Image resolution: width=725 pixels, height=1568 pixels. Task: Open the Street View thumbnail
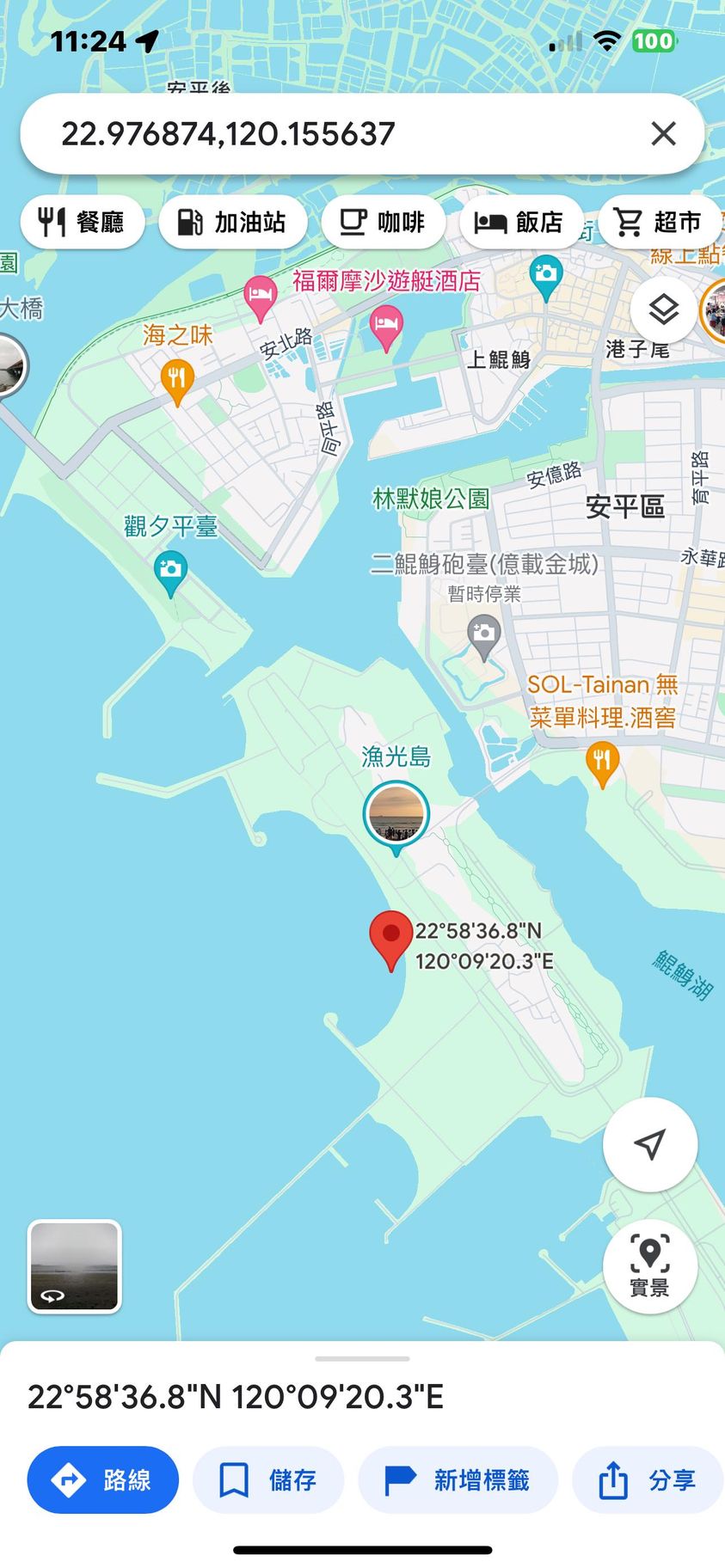[75, 1266]
